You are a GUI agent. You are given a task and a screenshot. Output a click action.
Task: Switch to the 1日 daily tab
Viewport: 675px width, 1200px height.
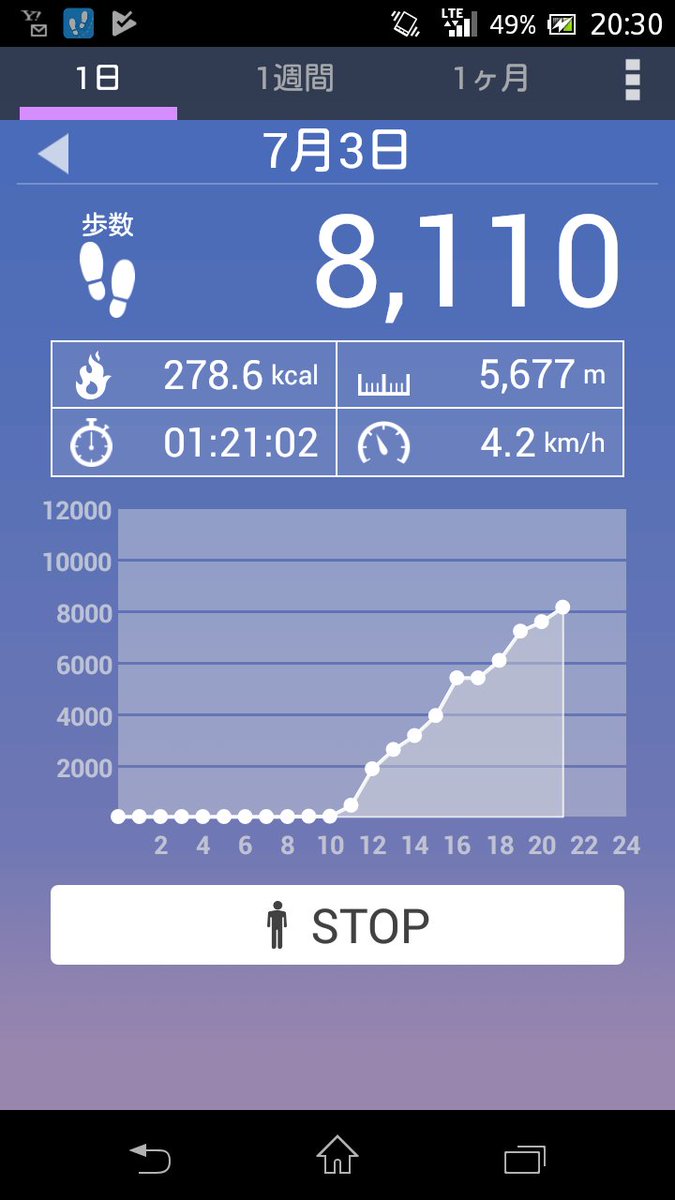click(98, 79)
